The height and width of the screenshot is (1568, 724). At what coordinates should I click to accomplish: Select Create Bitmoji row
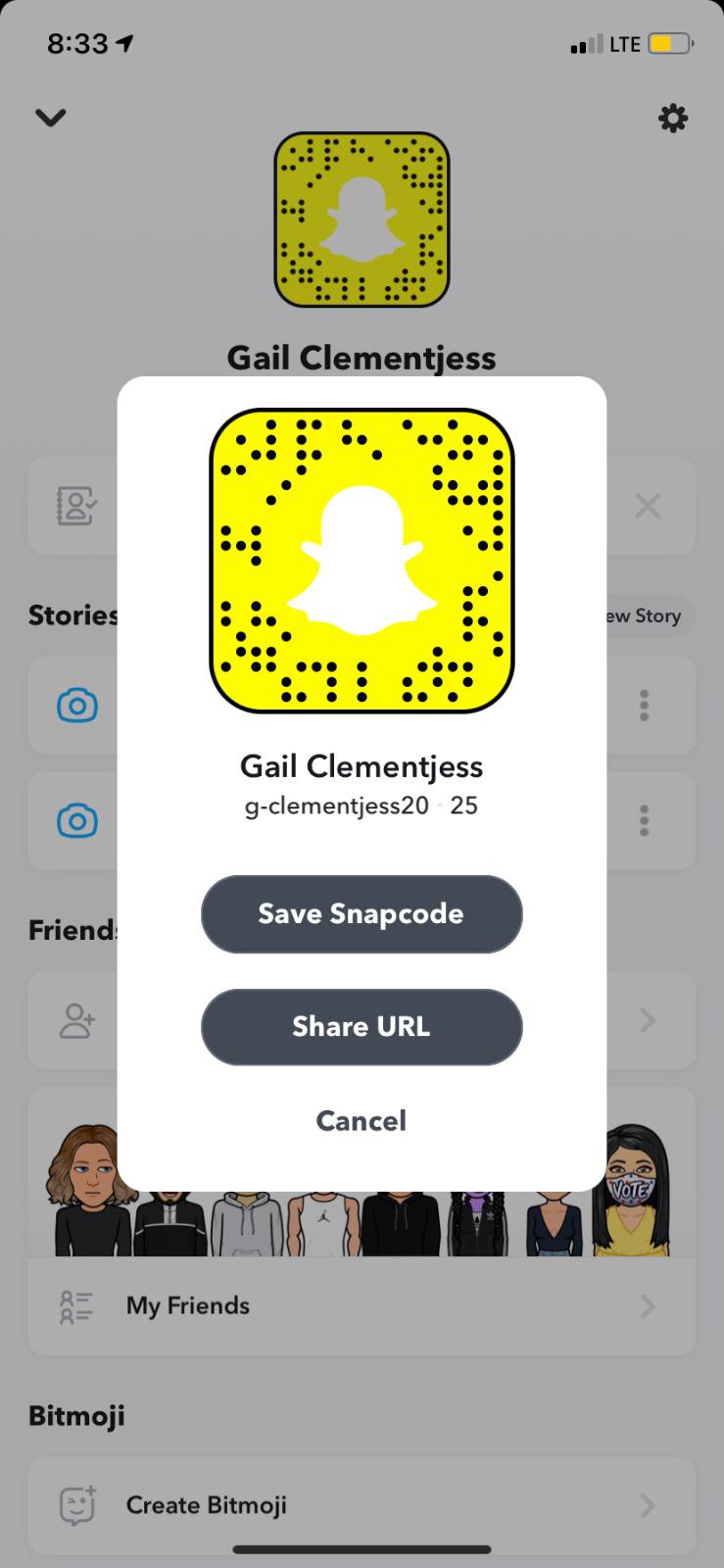pos(362,1505)
